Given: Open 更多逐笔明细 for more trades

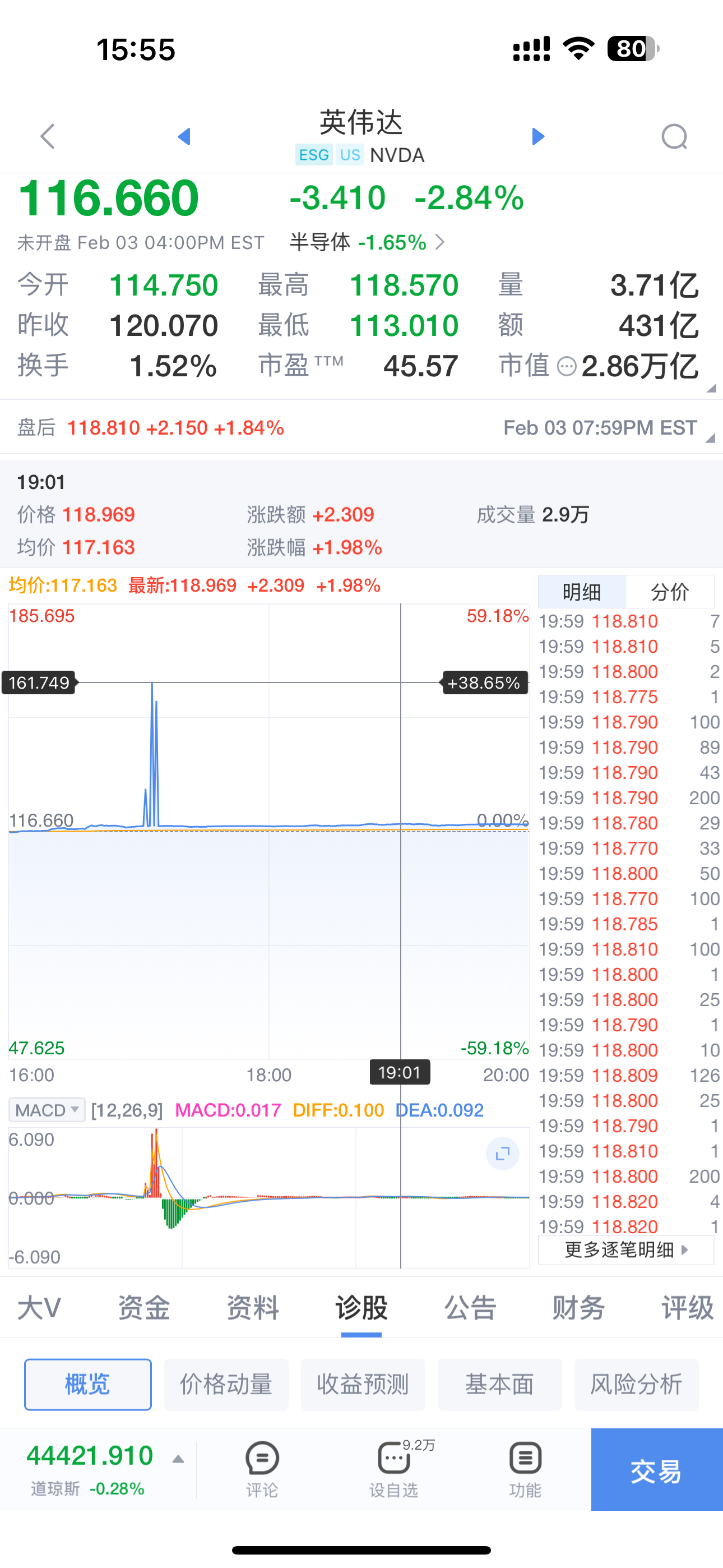Looking at the screenshot, I should click(x=626, y=1249).
